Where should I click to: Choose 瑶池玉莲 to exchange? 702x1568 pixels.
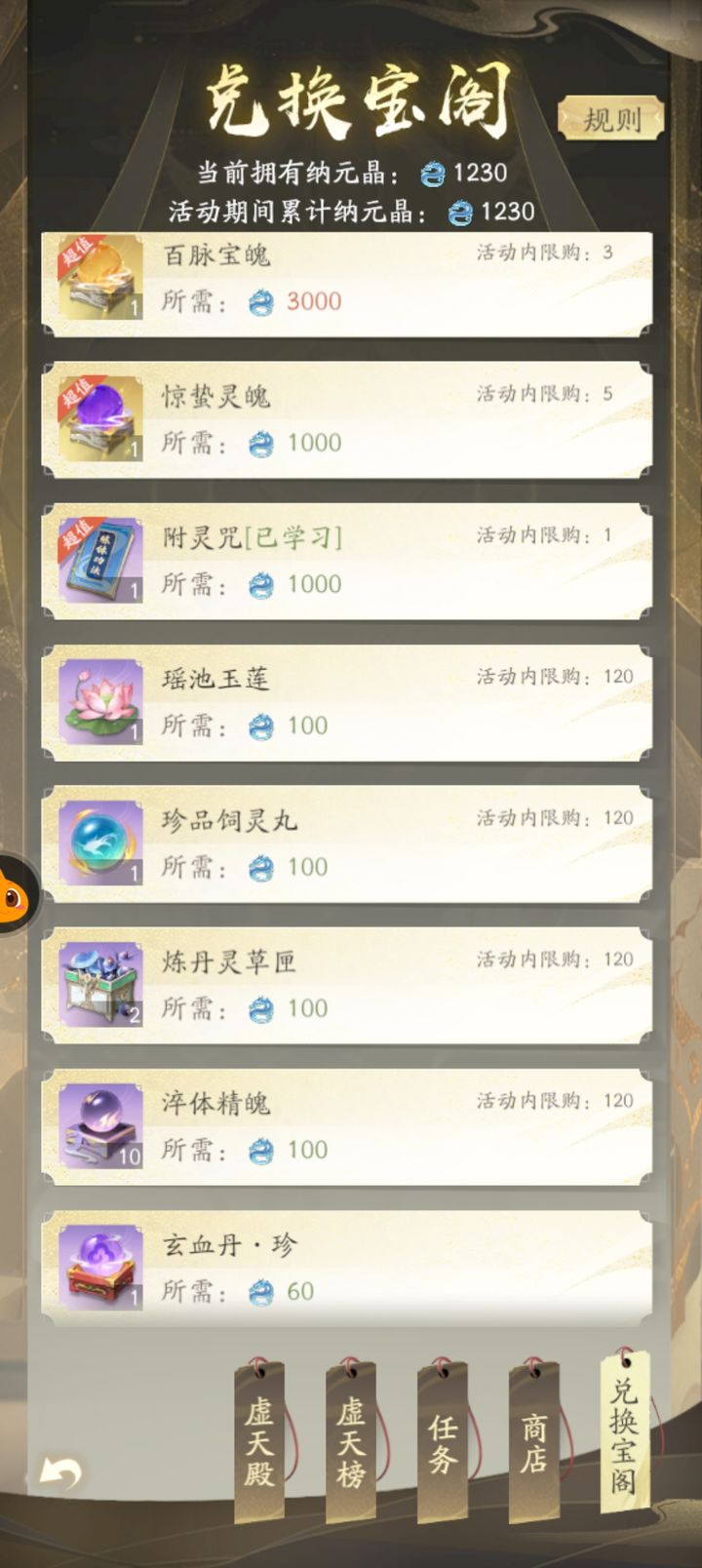[347, 703]
